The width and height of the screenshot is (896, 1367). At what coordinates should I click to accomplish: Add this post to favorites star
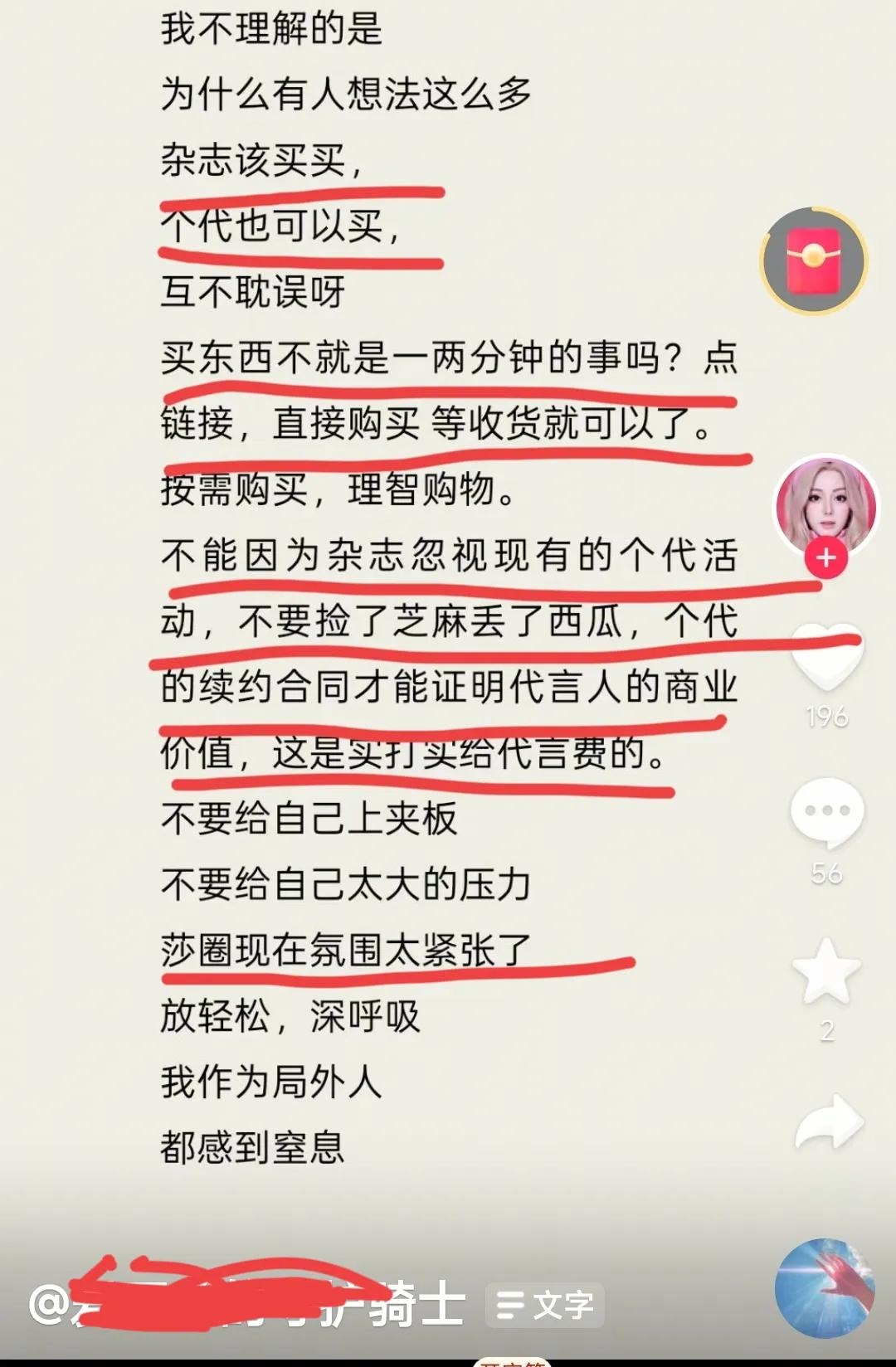[826, 971]
